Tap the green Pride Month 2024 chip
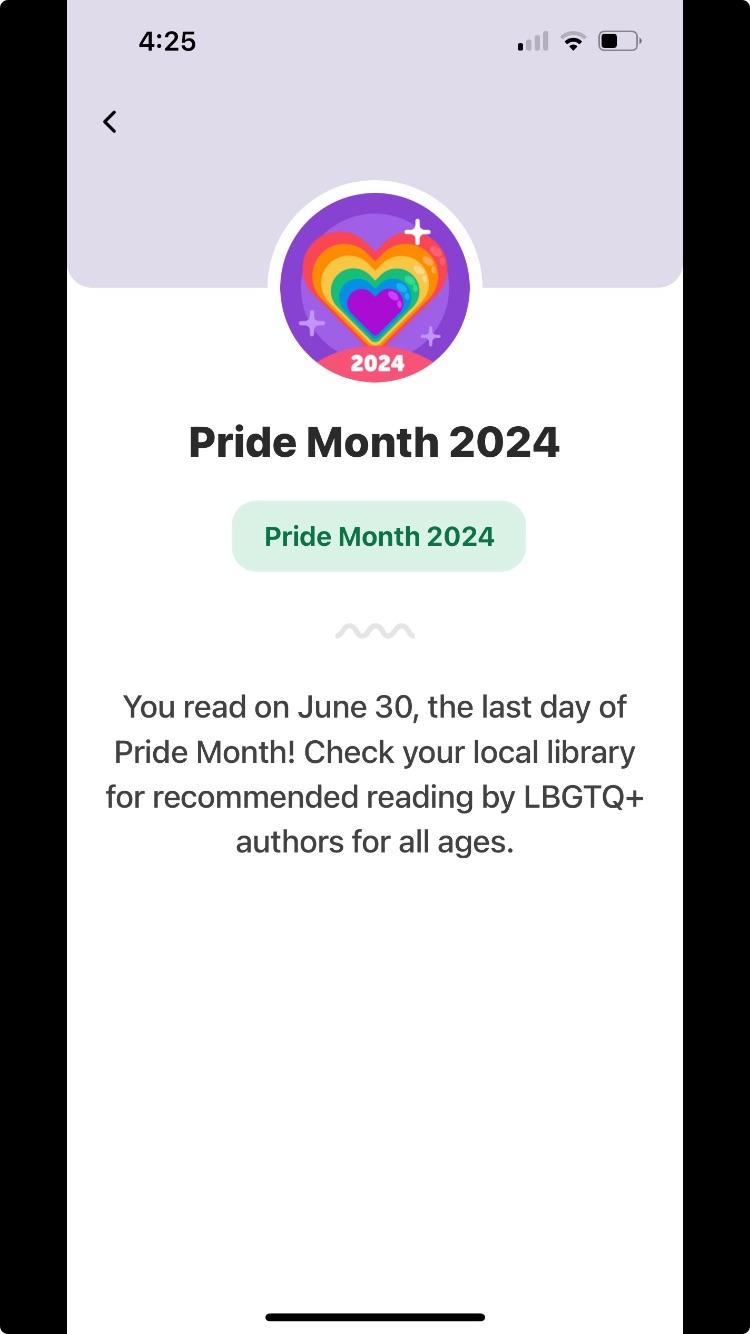The height and width of the screenshot is (1334, 750). click(379, 536)
